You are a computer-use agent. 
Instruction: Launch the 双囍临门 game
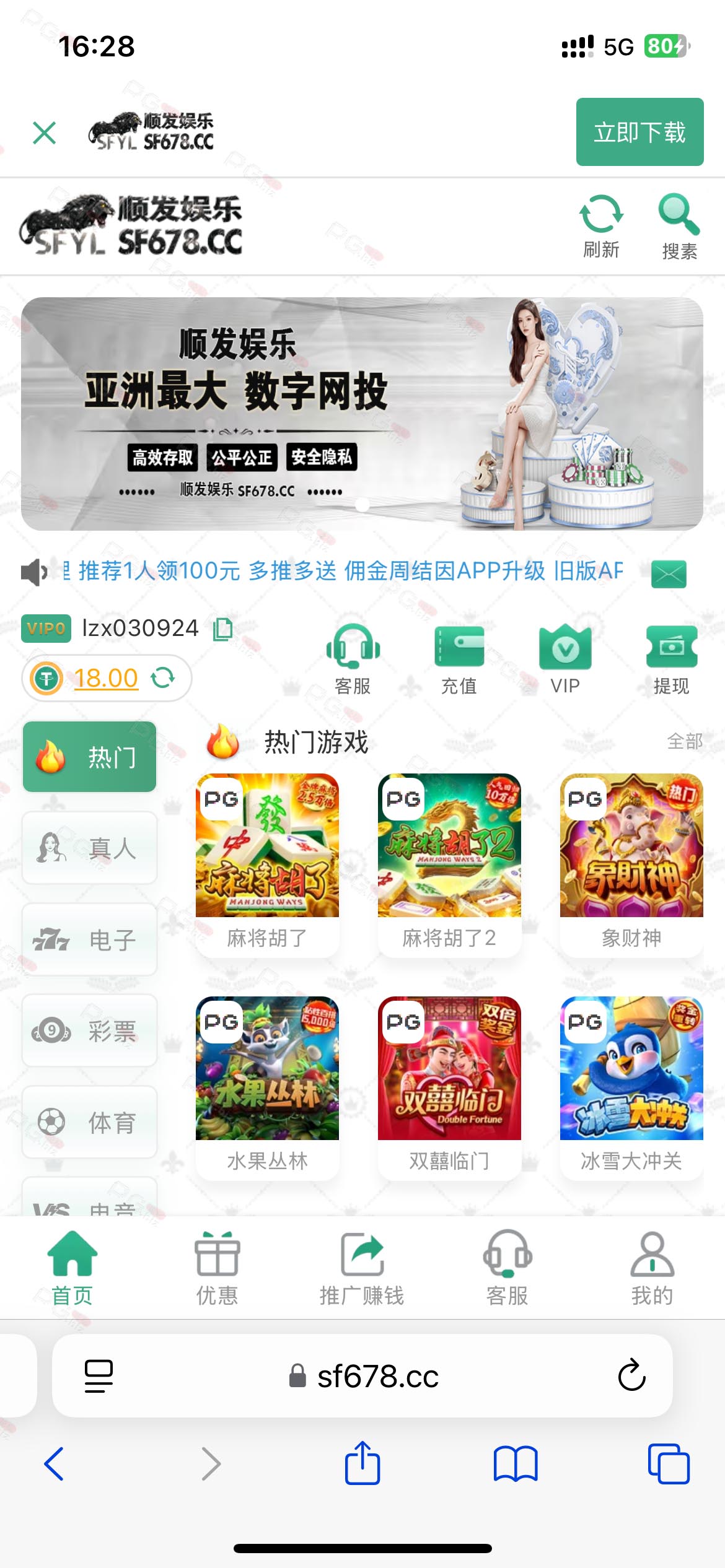point(449,1087)
